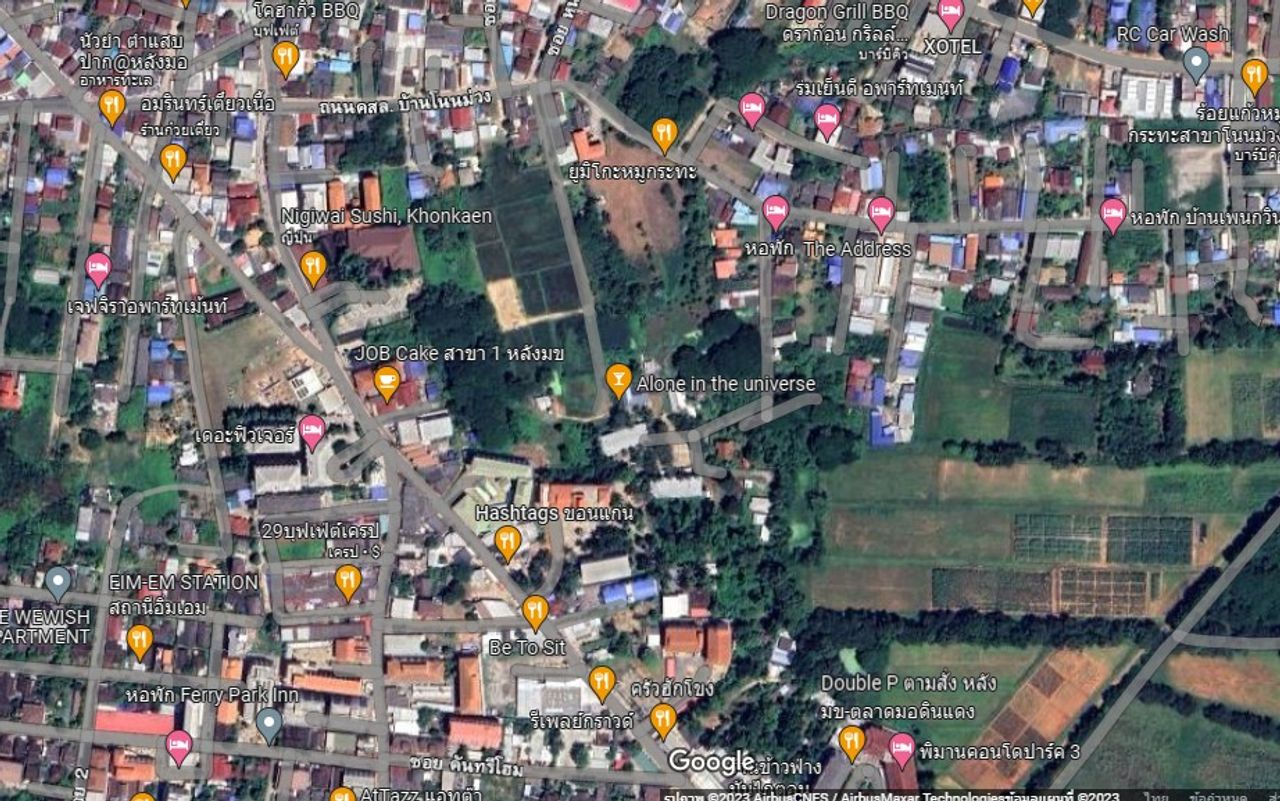Select the Be To Sit restaurant pin
Image resolution: width=1280 pixels, height=801 pixels.
pos(535,611)
